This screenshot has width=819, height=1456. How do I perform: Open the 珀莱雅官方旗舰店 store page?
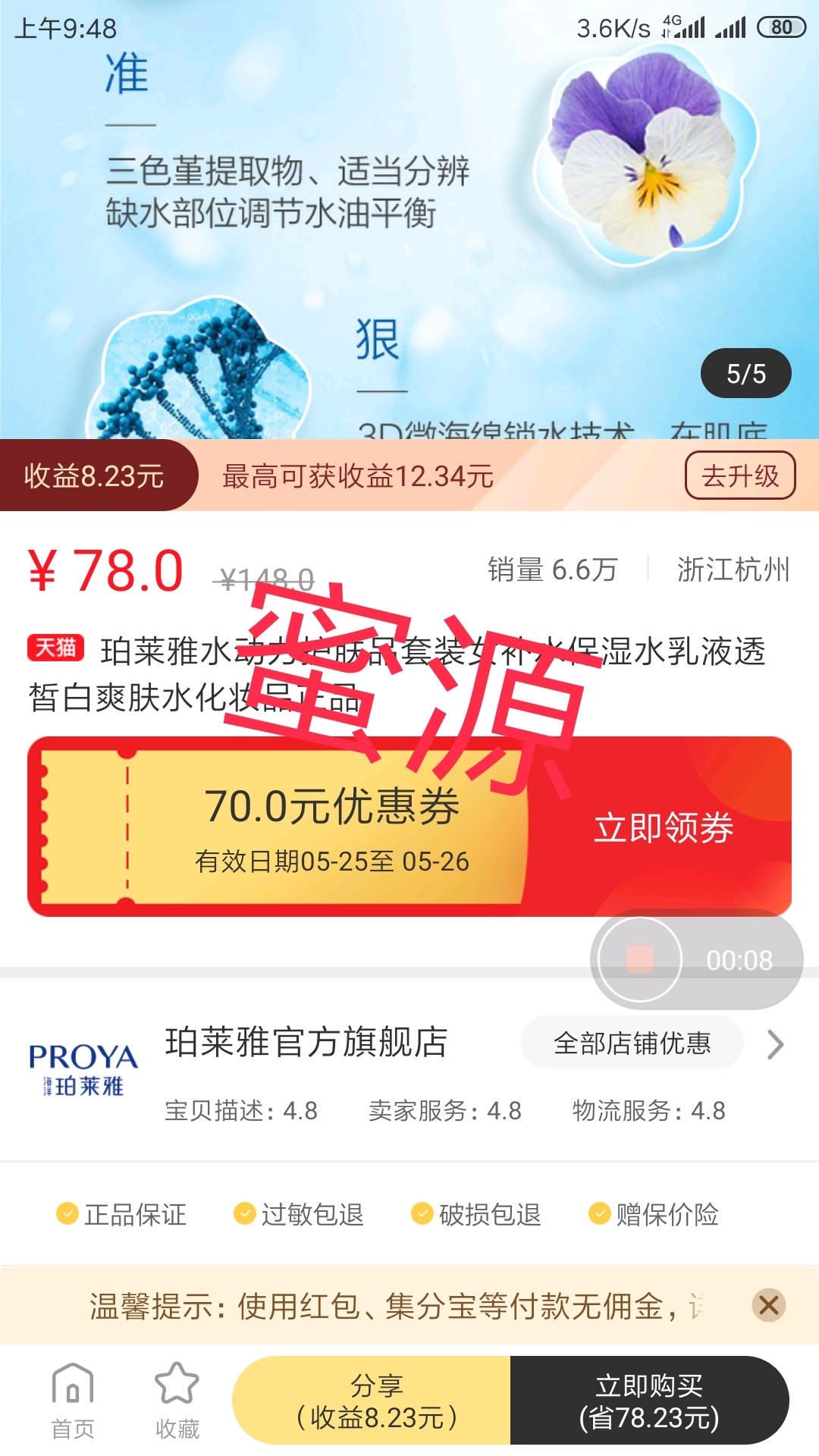click(x=306, y=1042)
